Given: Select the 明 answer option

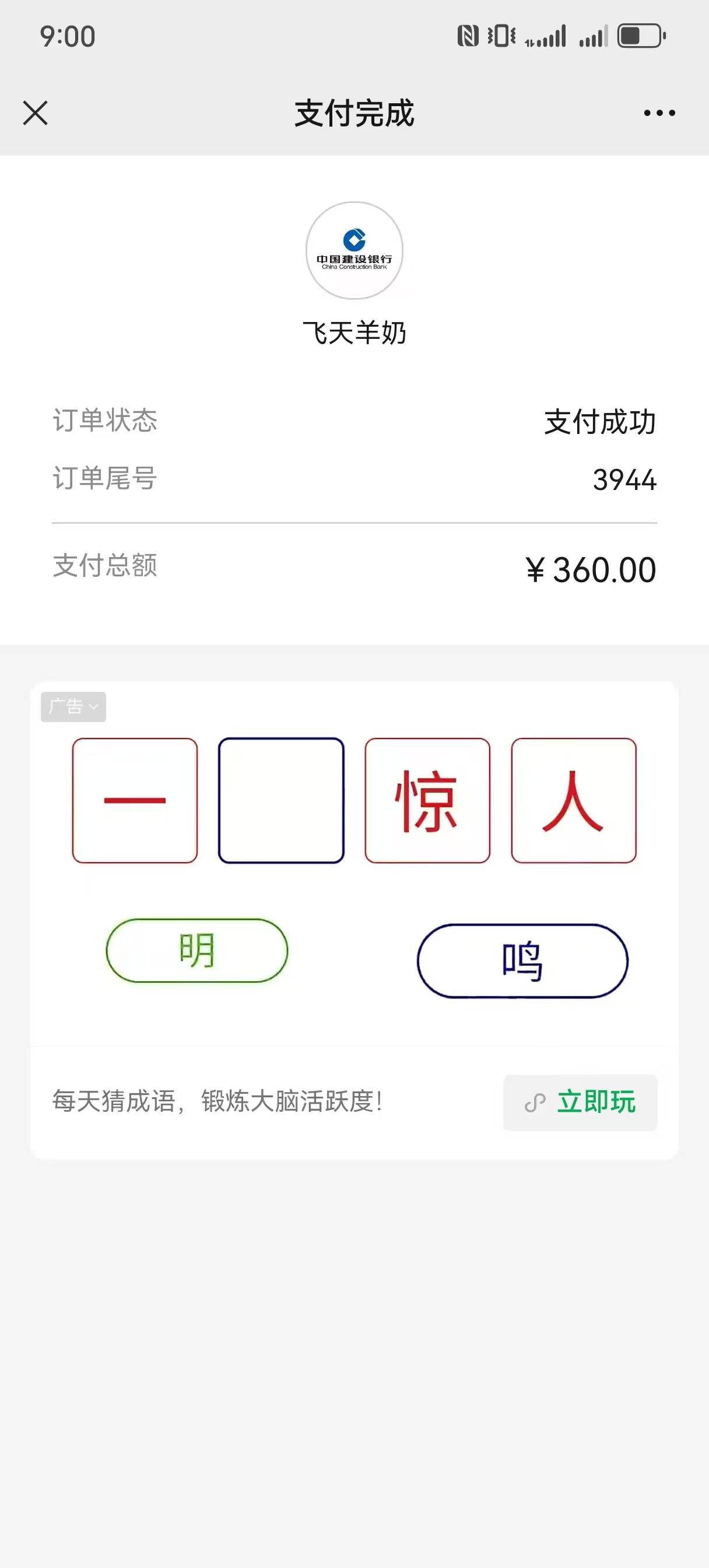Looking at the screenshot, I should [196, 950].
